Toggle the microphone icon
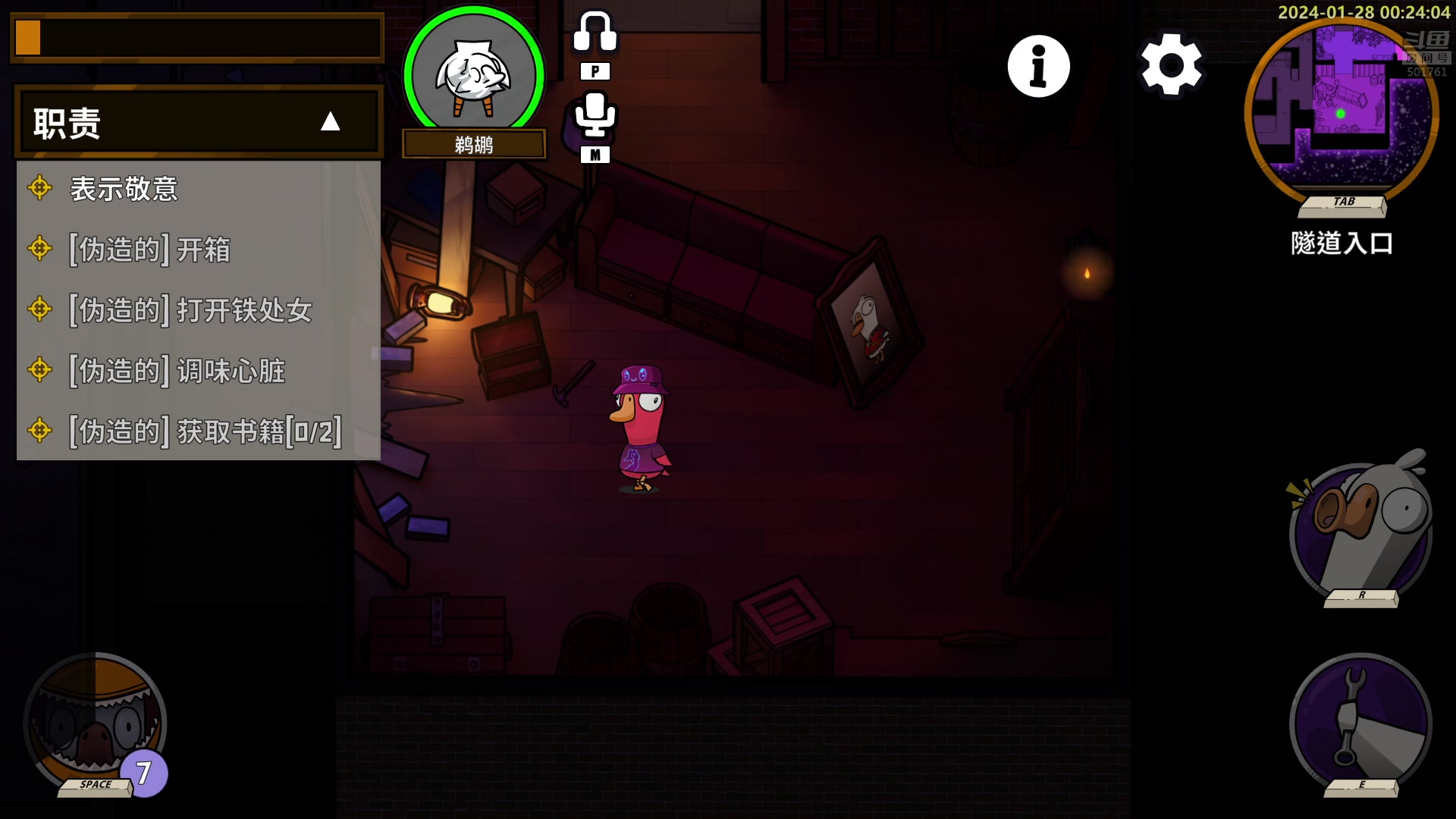Image resolution: width=1456 pixels, height=819 pixels. 595,115
